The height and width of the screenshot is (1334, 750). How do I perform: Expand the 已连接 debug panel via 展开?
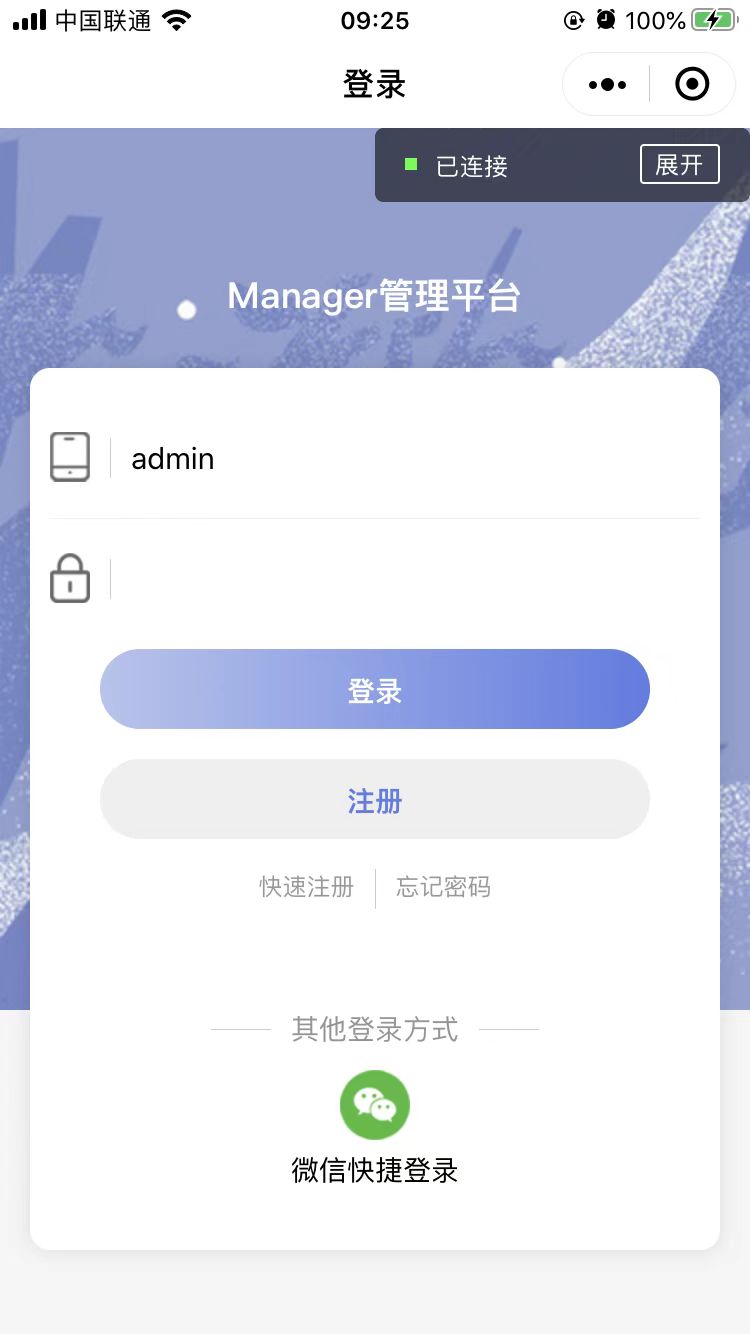click(680, 164)
